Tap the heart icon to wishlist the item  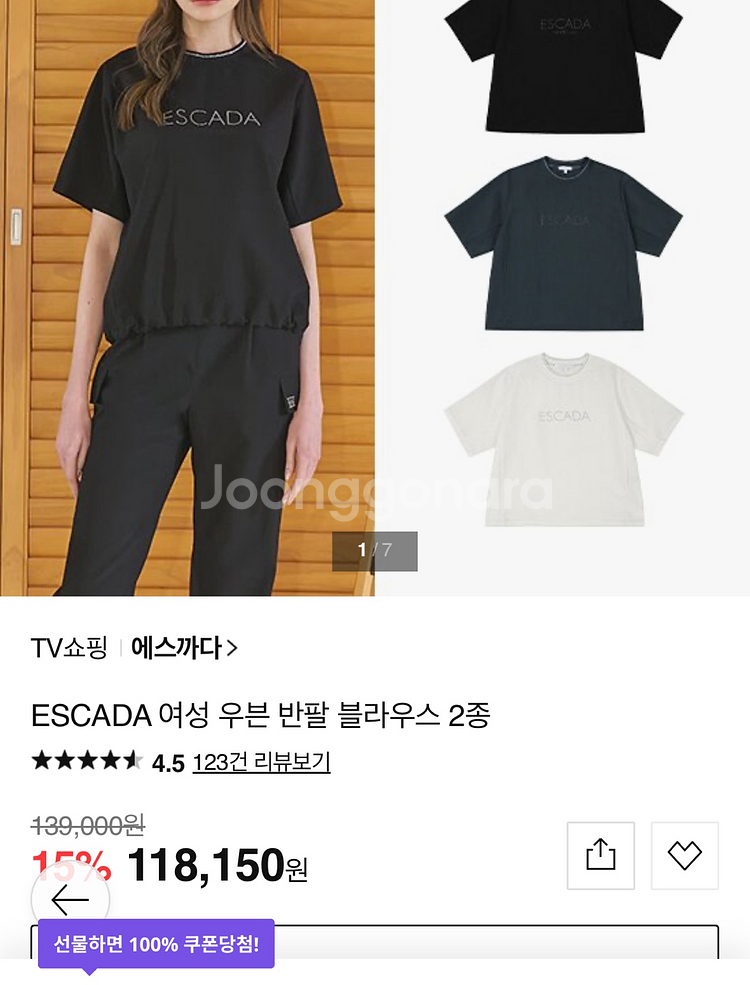pyautogui.click(x=686, y=855)
